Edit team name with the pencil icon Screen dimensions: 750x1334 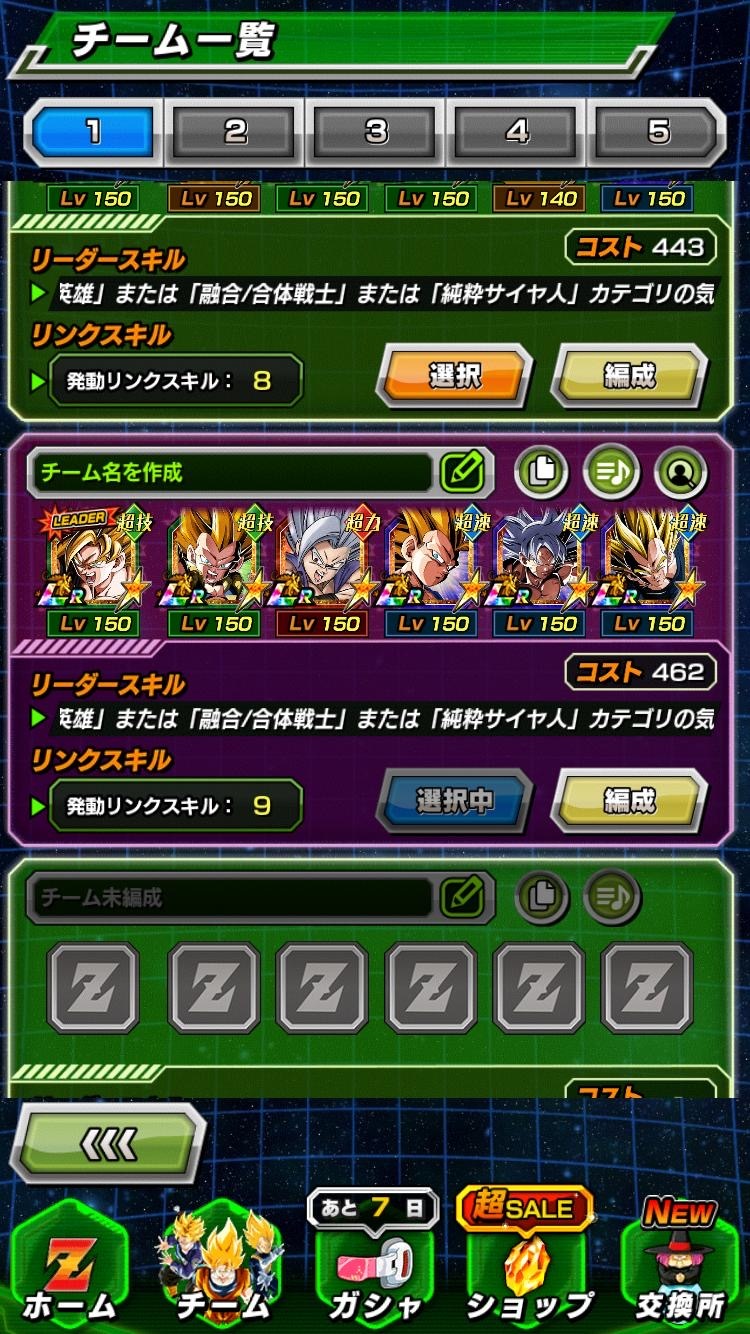pyautogui.click(x=462, y=472)
